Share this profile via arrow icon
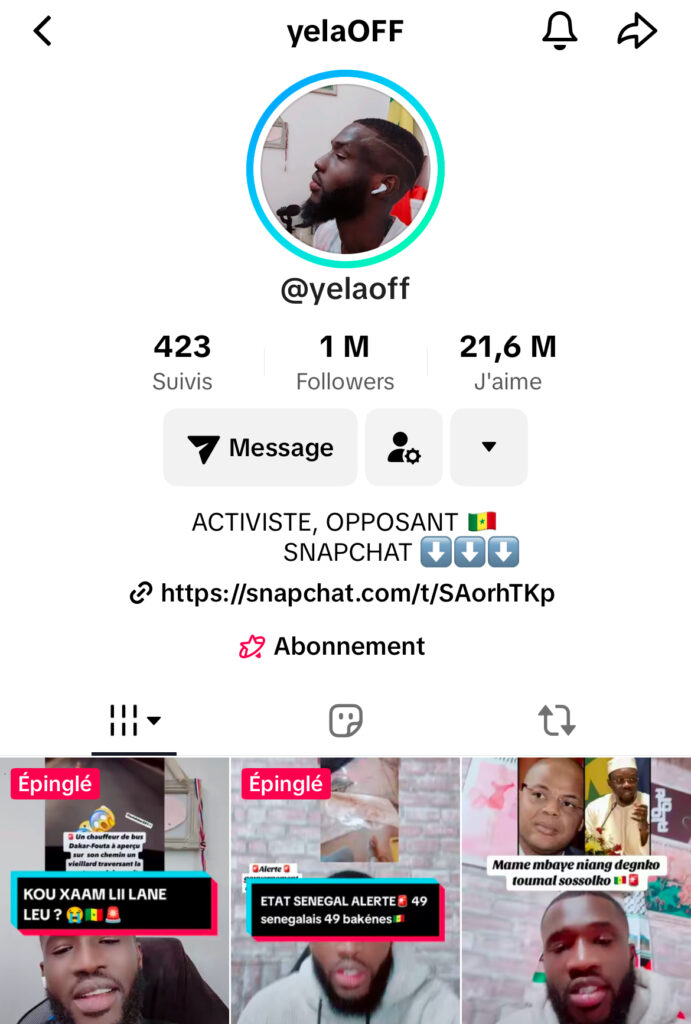Image resolution: width=691 pixels, height=1024 pixels. coord(637,31)
